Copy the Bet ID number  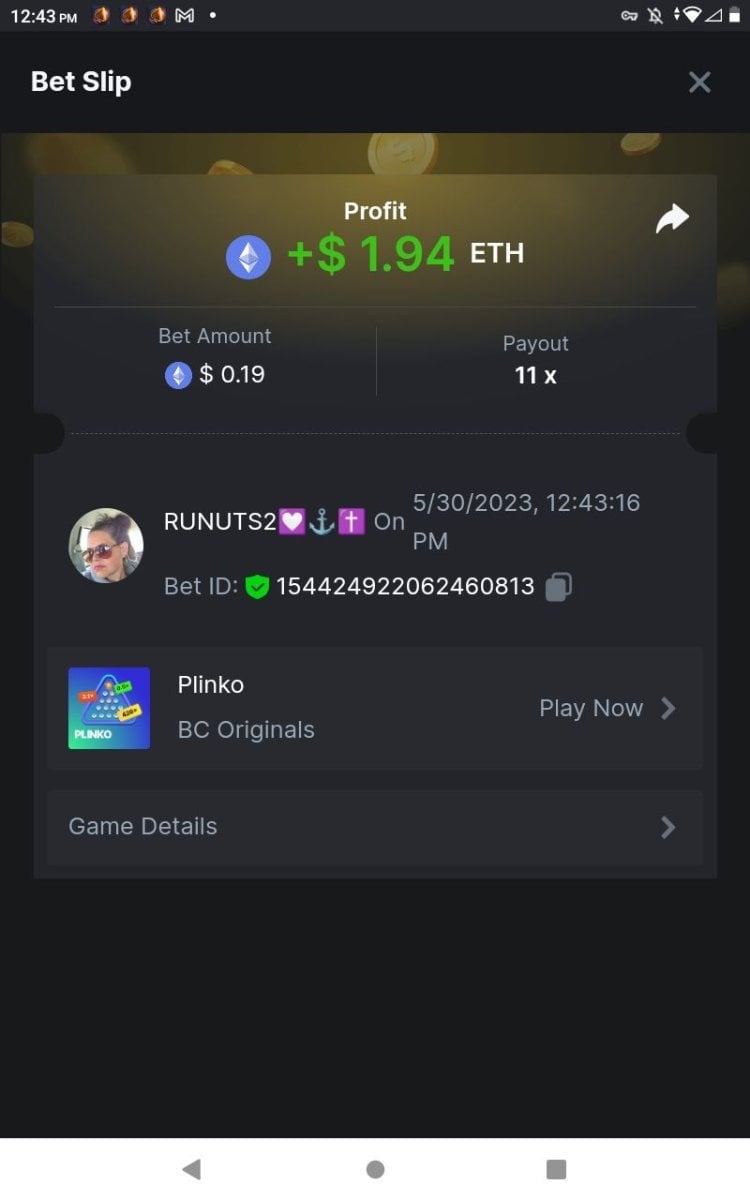[558, 586]
